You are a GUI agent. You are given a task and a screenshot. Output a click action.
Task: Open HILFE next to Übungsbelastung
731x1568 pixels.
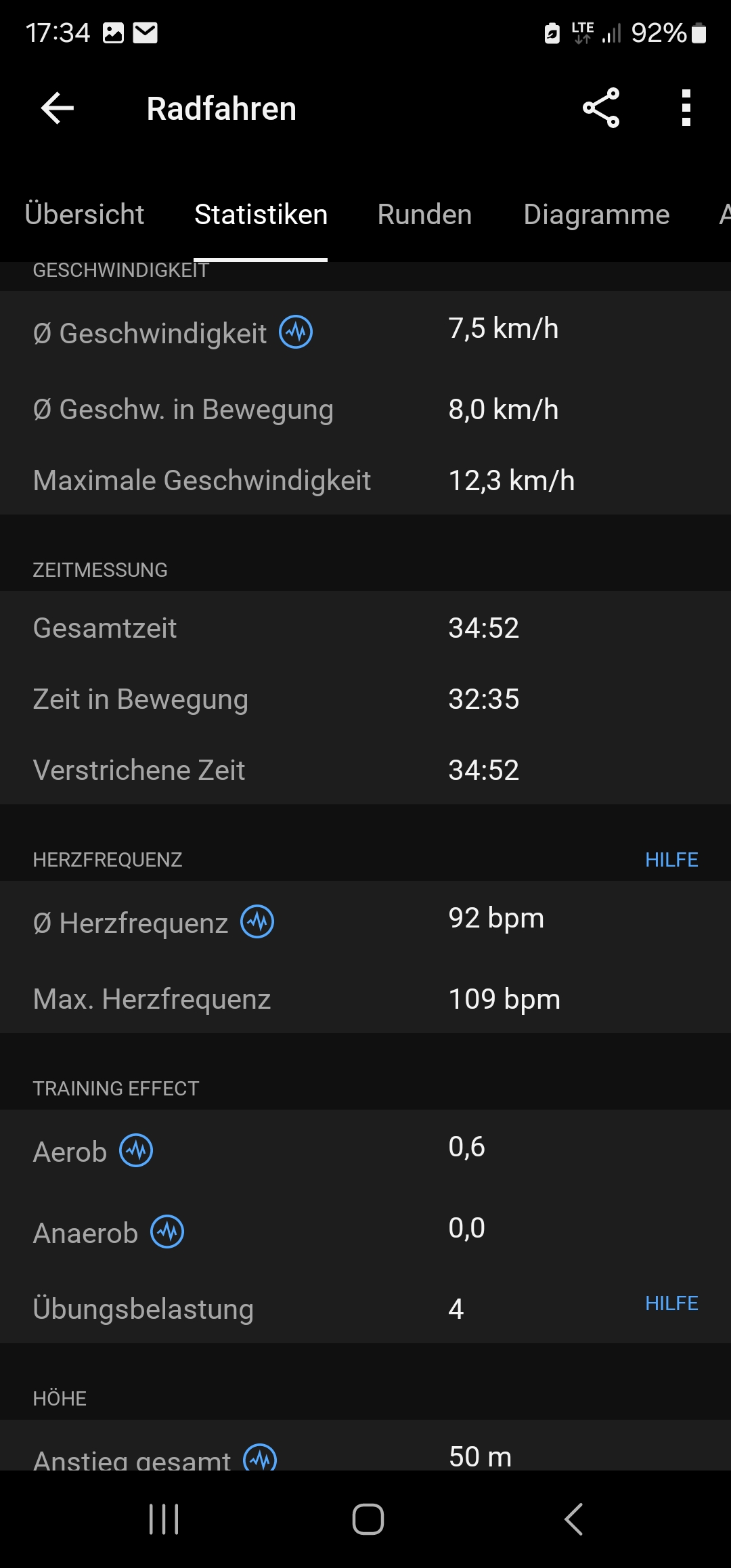(x=671, y=1303)
